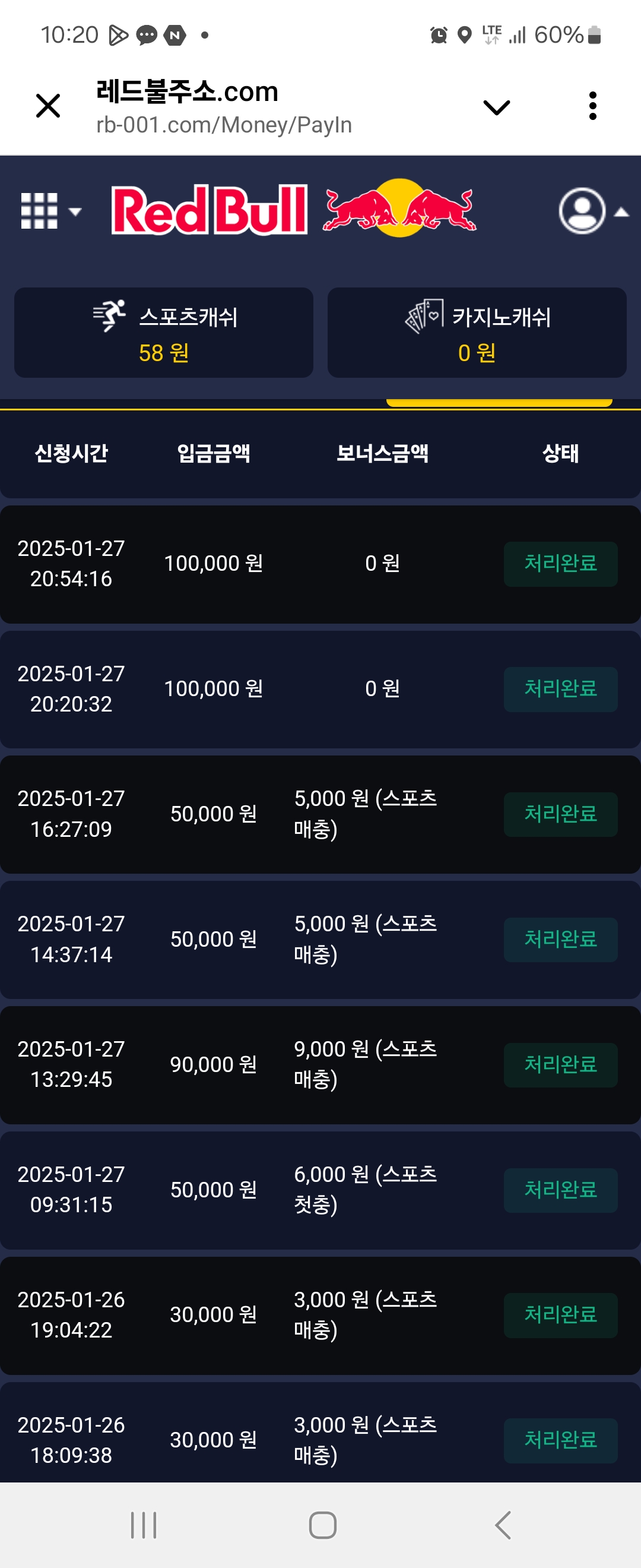Open the grid menu dropdown

tap(50, 211)
